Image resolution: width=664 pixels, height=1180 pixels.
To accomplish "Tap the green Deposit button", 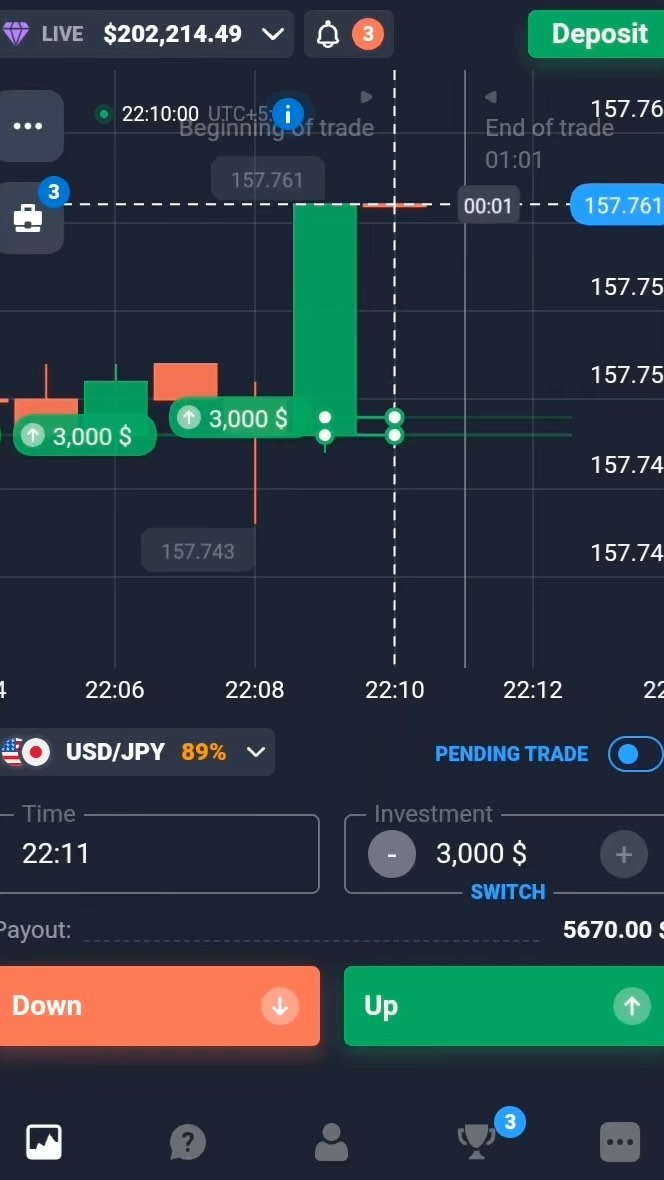I will tap(598, 34).
